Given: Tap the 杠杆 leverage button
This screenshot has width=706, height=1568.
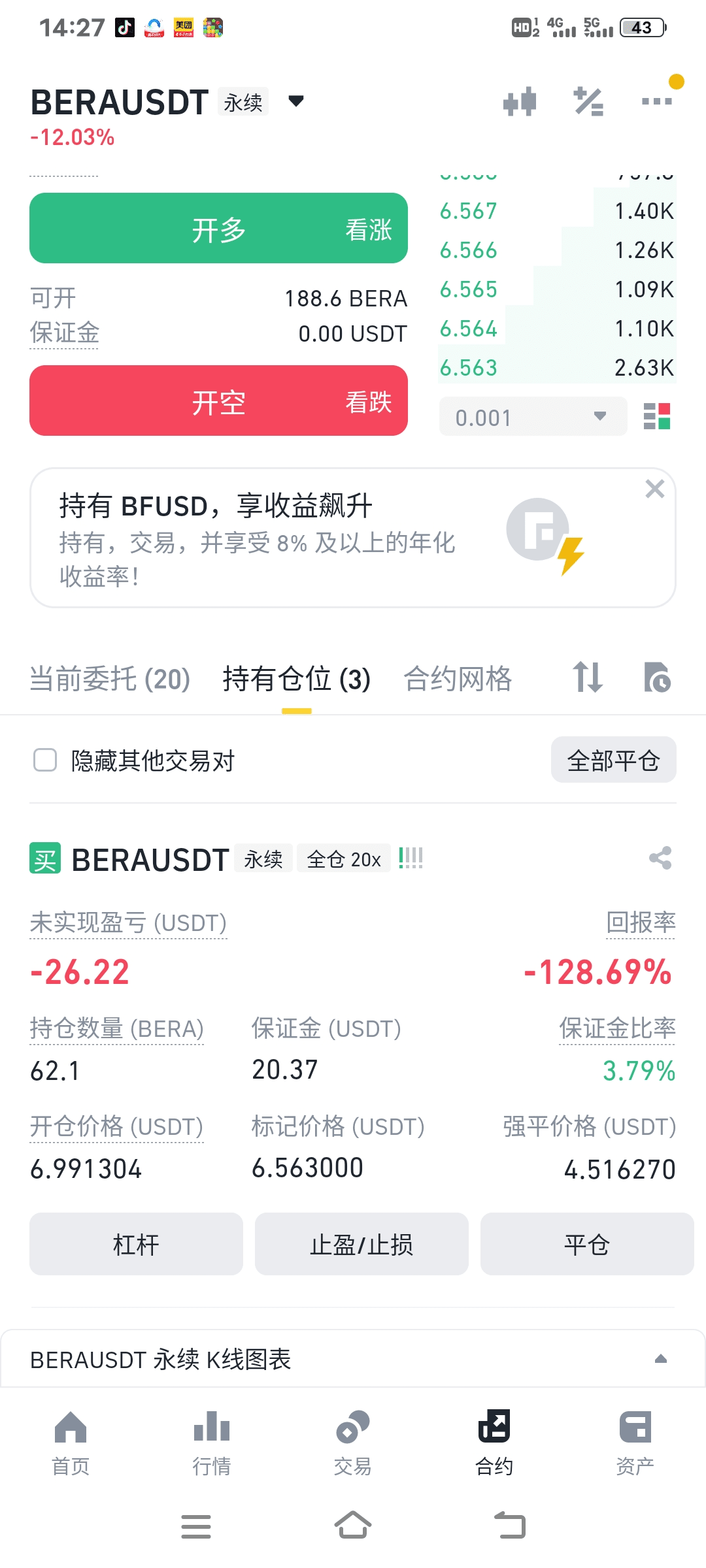Looking at the screenshot, I should tap(136, 1244).
